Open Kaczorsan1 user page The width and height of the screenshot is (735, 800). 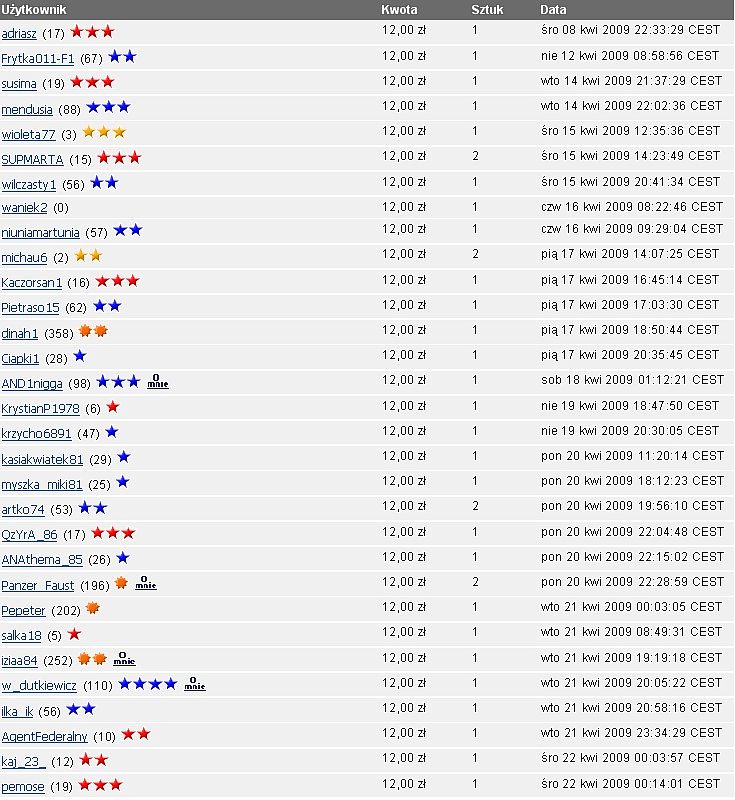tap(32, 283)
